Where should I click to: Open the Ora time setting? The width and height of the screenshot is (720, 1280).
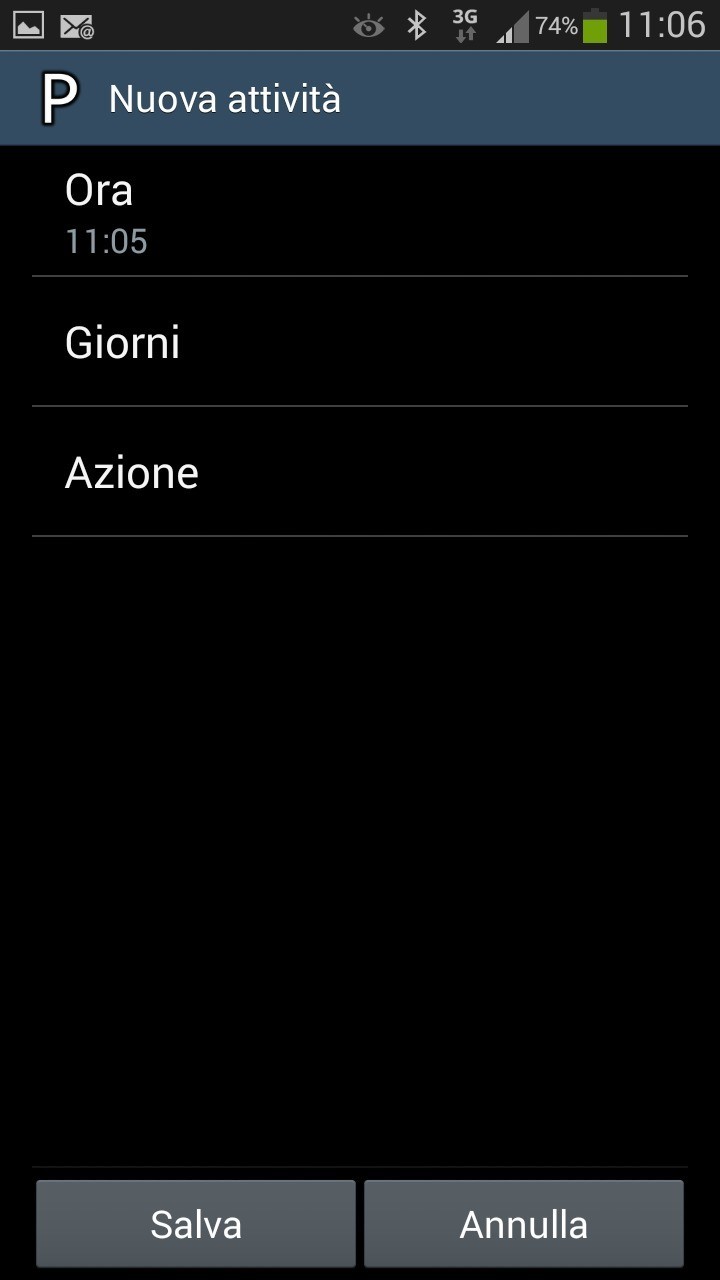click(x=360, y=213)
